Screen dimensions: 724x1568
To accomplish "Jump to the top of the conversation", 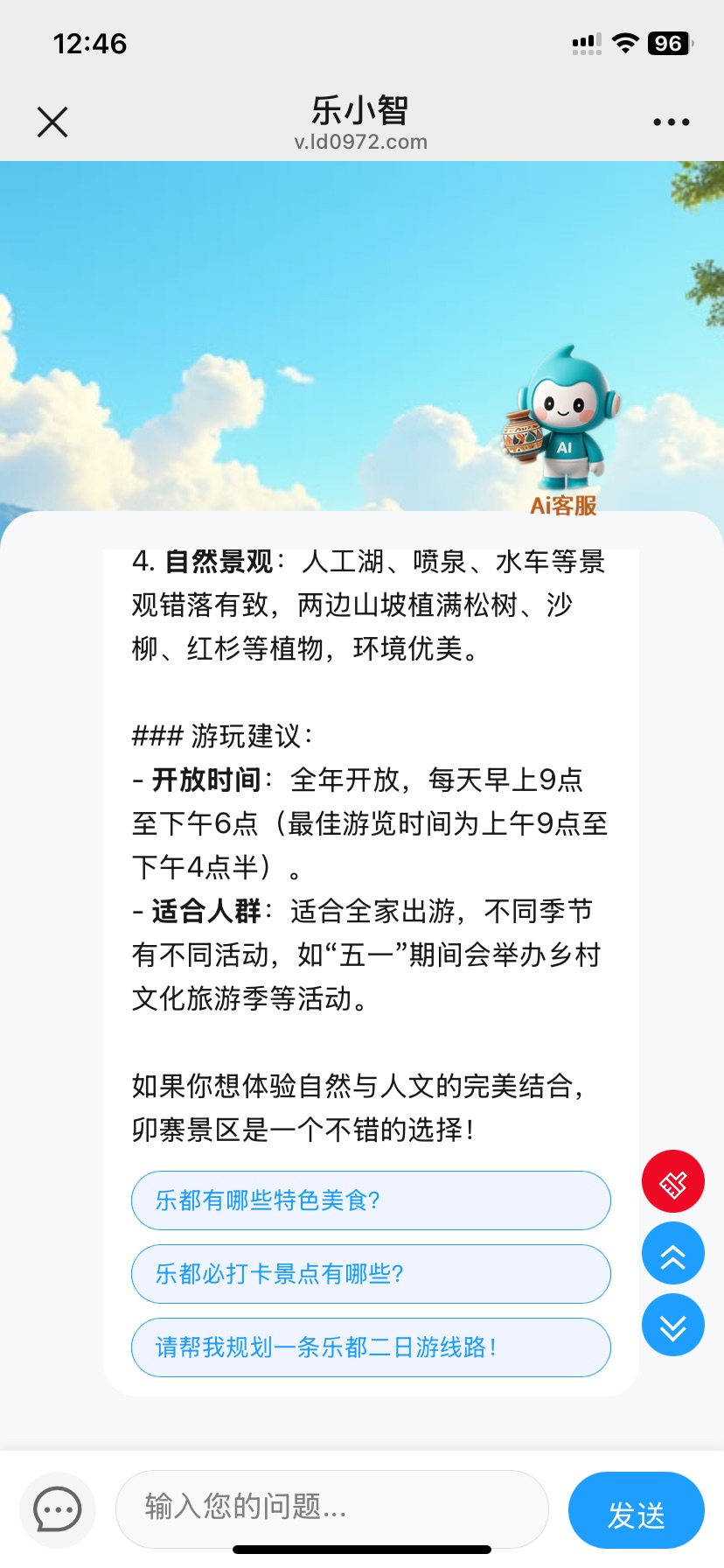I will click(x=672, y=1254).
